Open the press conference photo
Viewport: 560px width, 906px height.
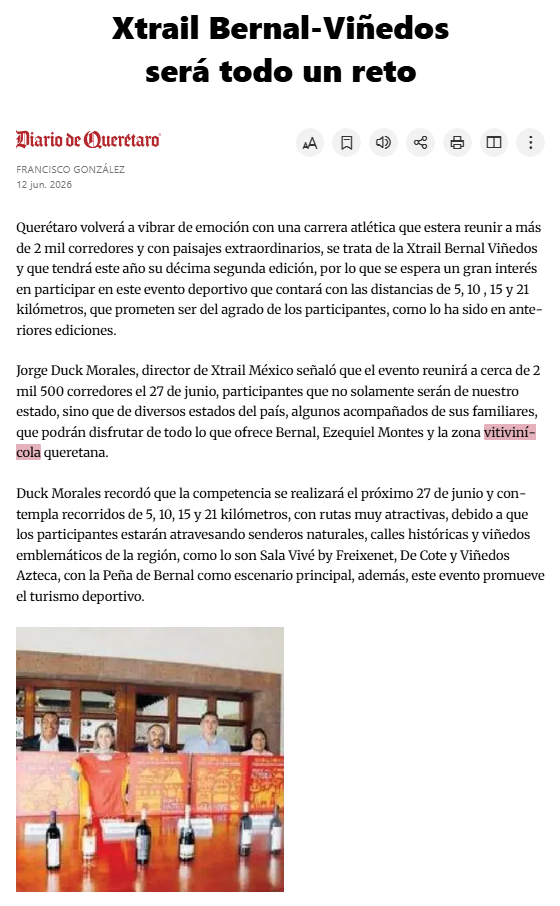click(150, 759)
